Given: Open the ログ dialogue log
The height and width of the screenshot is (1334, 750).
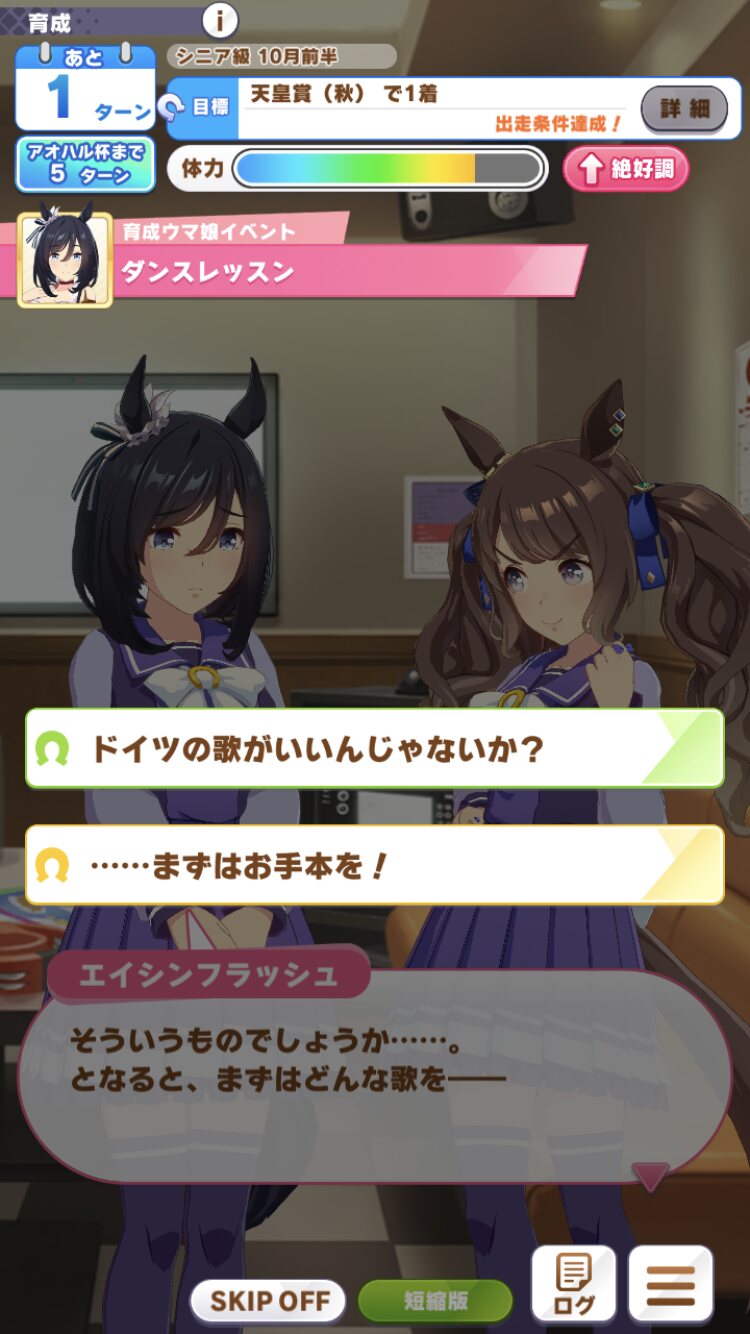Looking at the screenshot, I should click(x=573, y=1283).
